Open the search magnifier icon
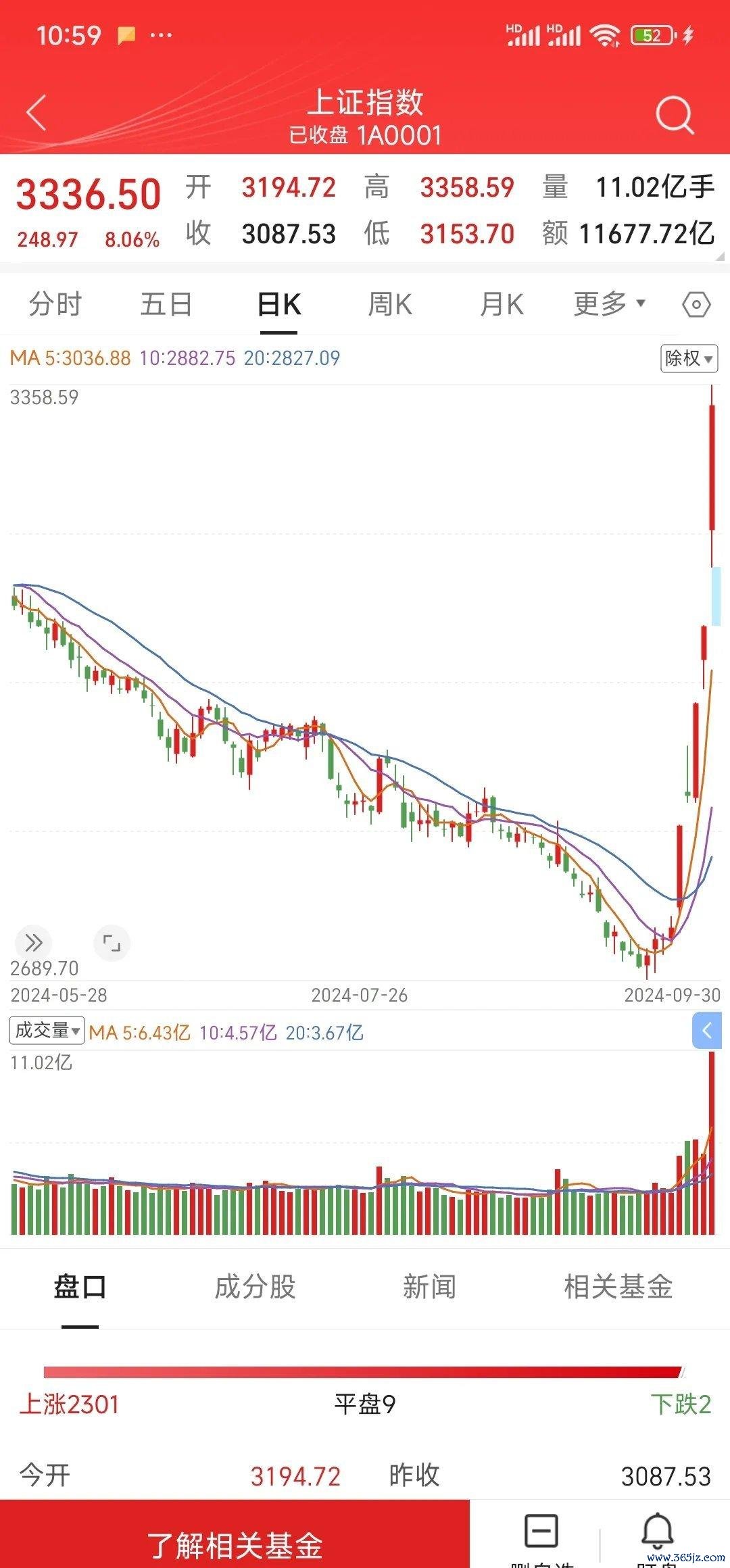730x1568 pixels. point(675,115)
